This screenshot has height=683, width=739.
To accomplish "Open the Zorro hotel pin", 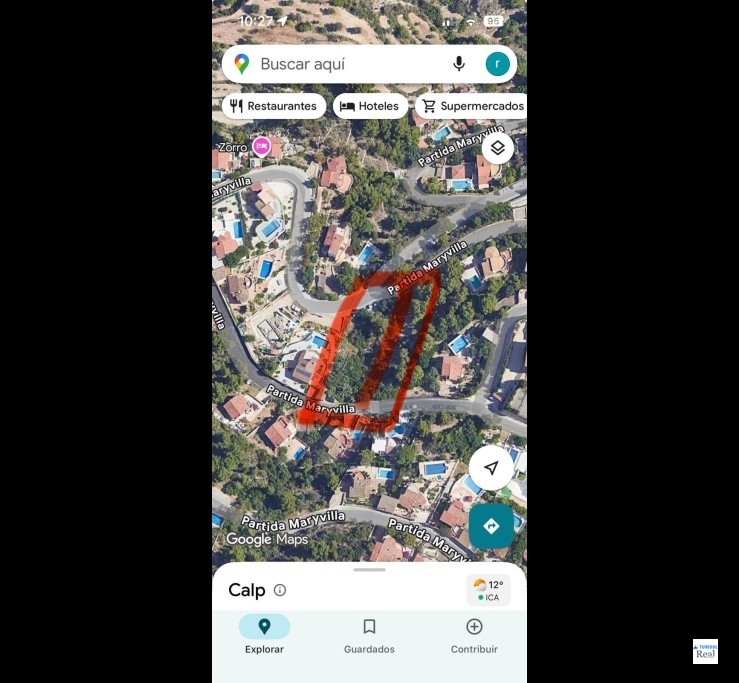I will coord(262,147).
